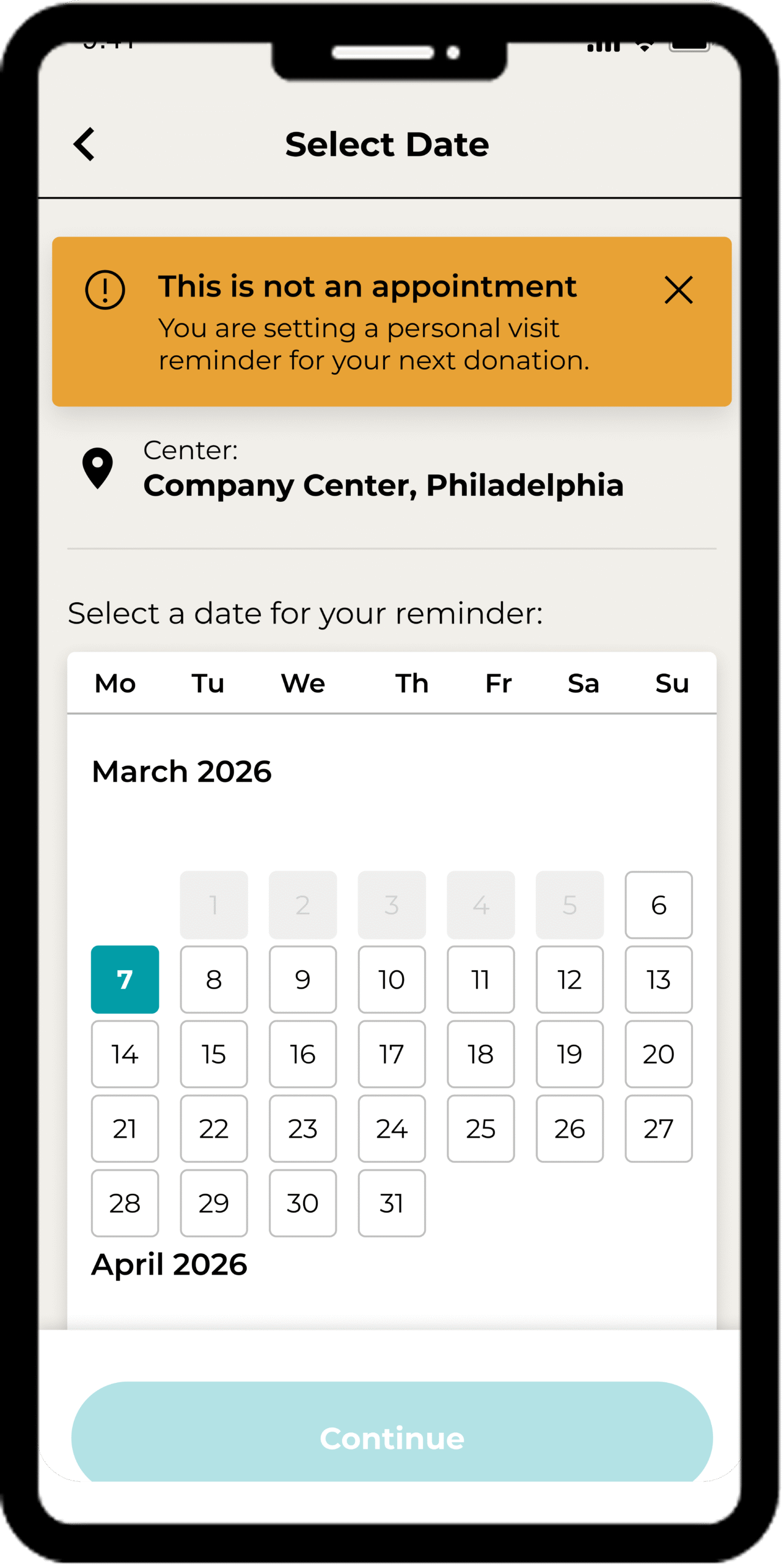Select March 10 under Thursday

pyautogui.click(x=391, y=979)
